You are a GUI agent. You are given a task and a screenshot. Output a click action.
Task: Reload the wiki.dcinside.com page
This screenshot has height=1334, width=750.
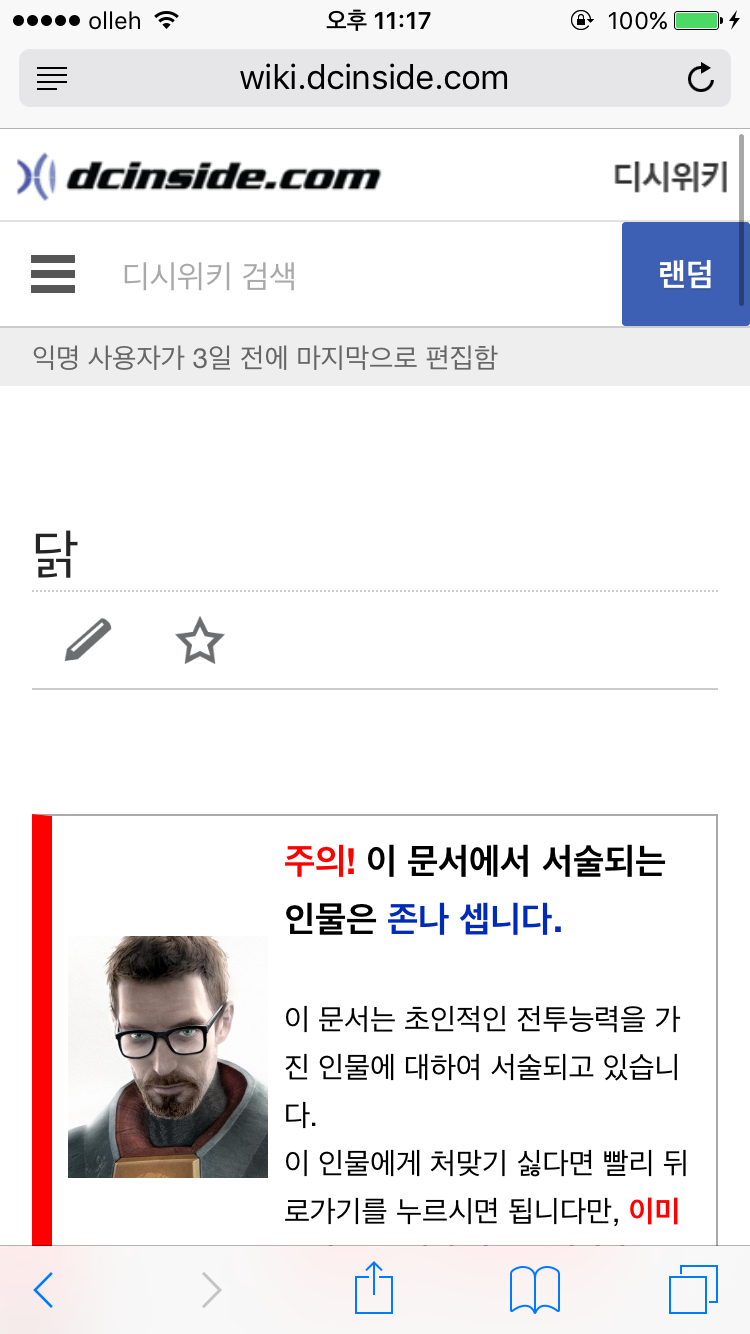click(x=701, y=78)
